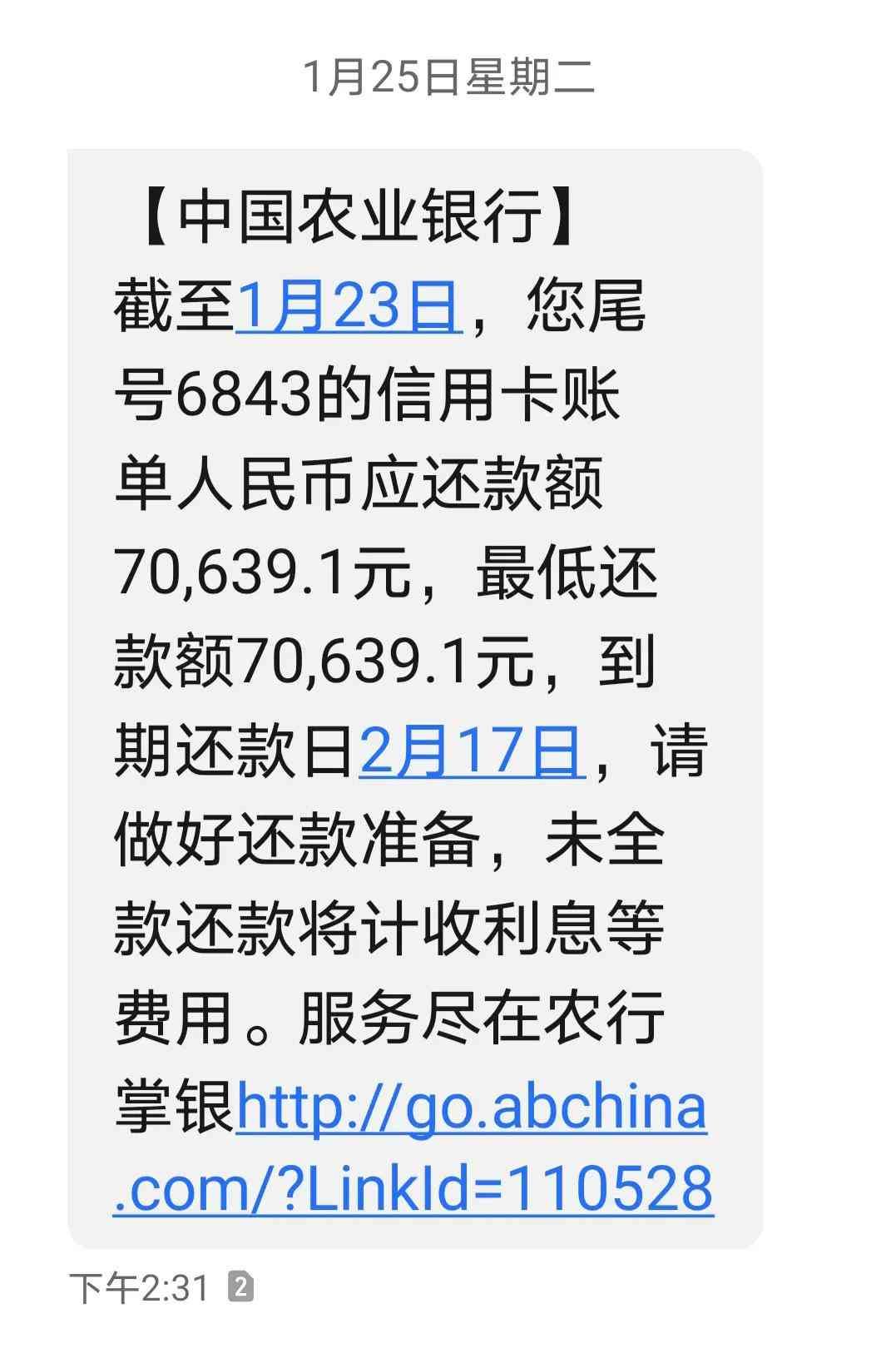Tap the 1月23日 date link
The width and height of the screenshot is (896, 1353).
(349, 306)
